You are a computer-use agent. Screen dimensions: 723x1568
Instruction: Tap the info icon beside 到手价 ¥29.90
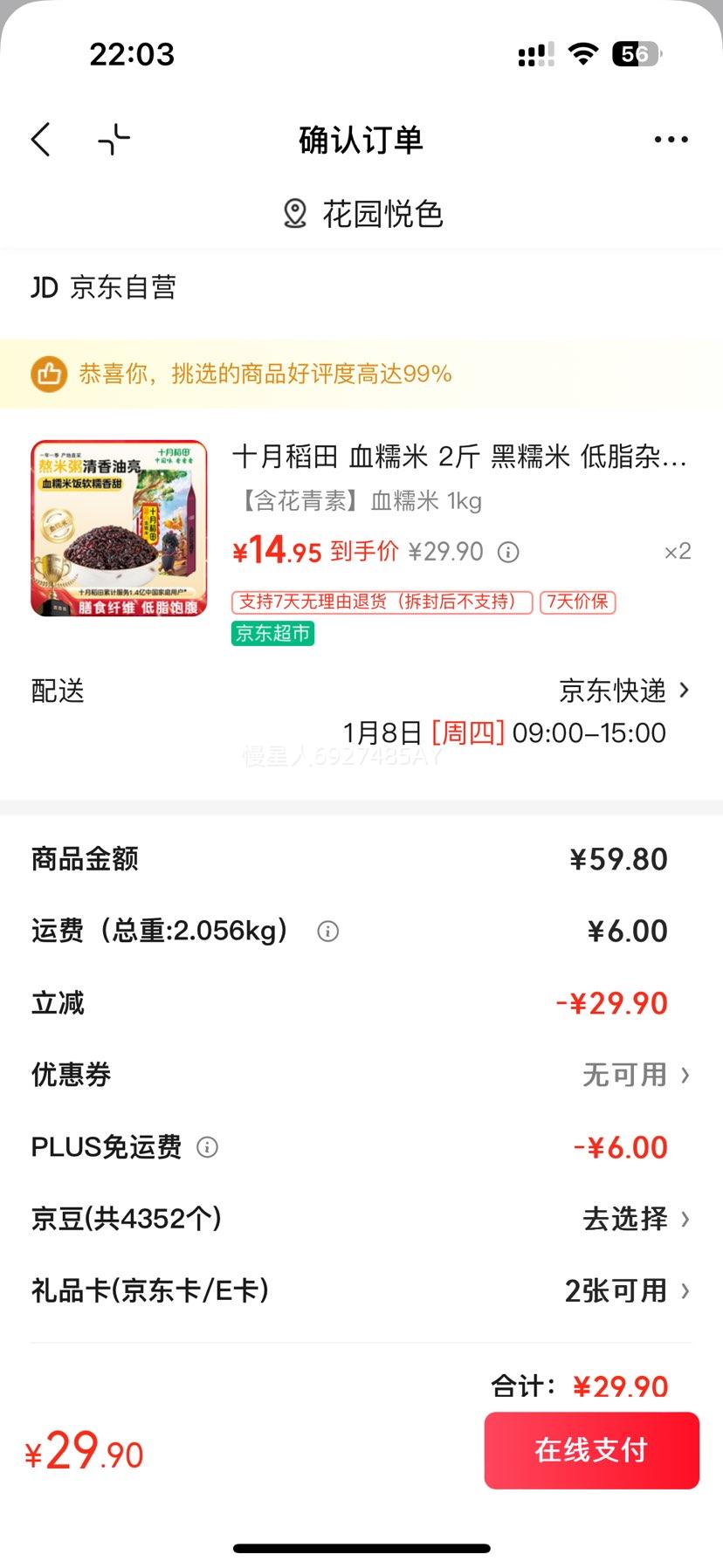click(506, 552)
